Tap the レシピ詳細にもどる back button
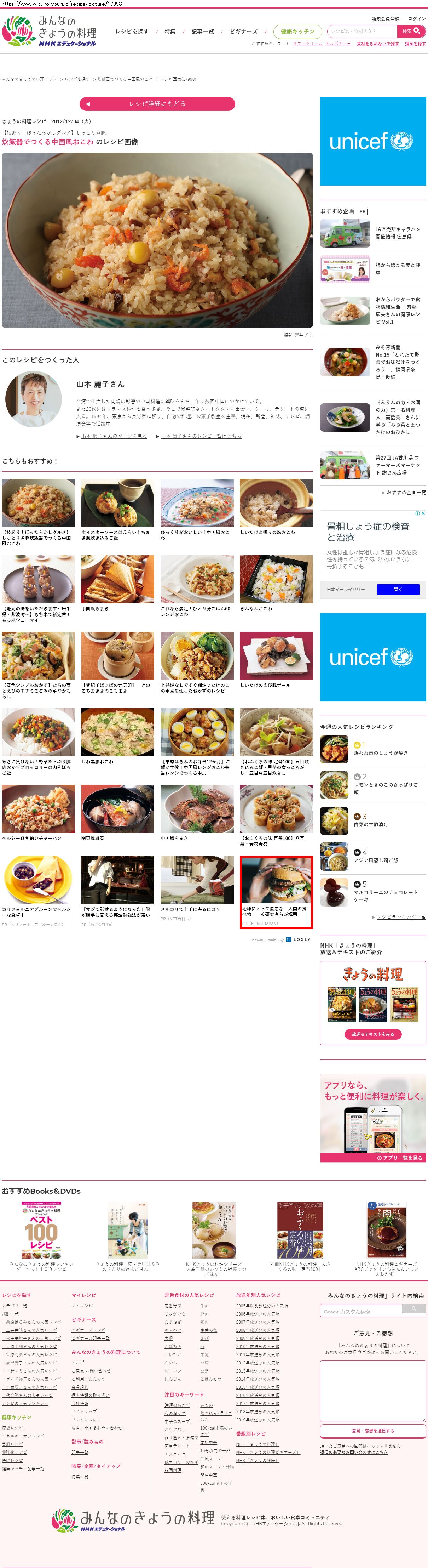The image size is (428, 1568). tap(157, 104)
